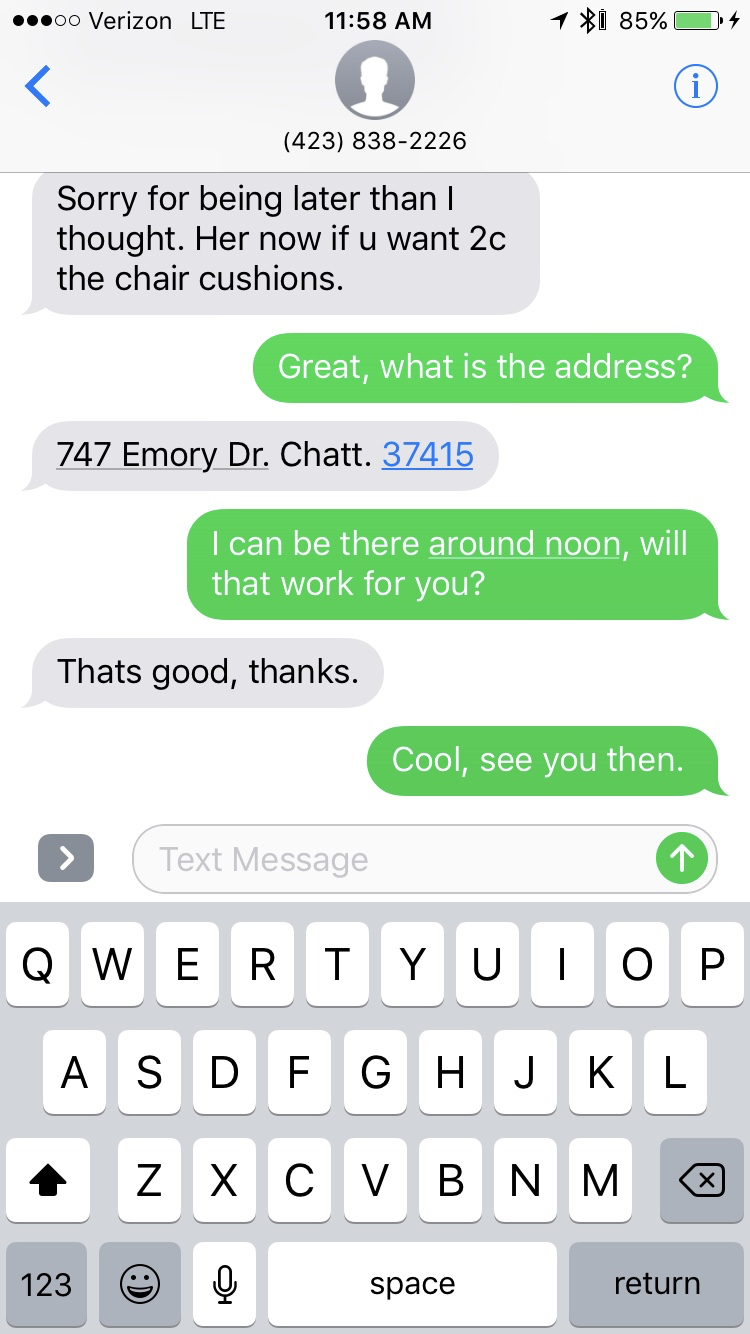Send the message with the green arrow
The height and width of the screenshot is (1334, 750).
point(682,858)
